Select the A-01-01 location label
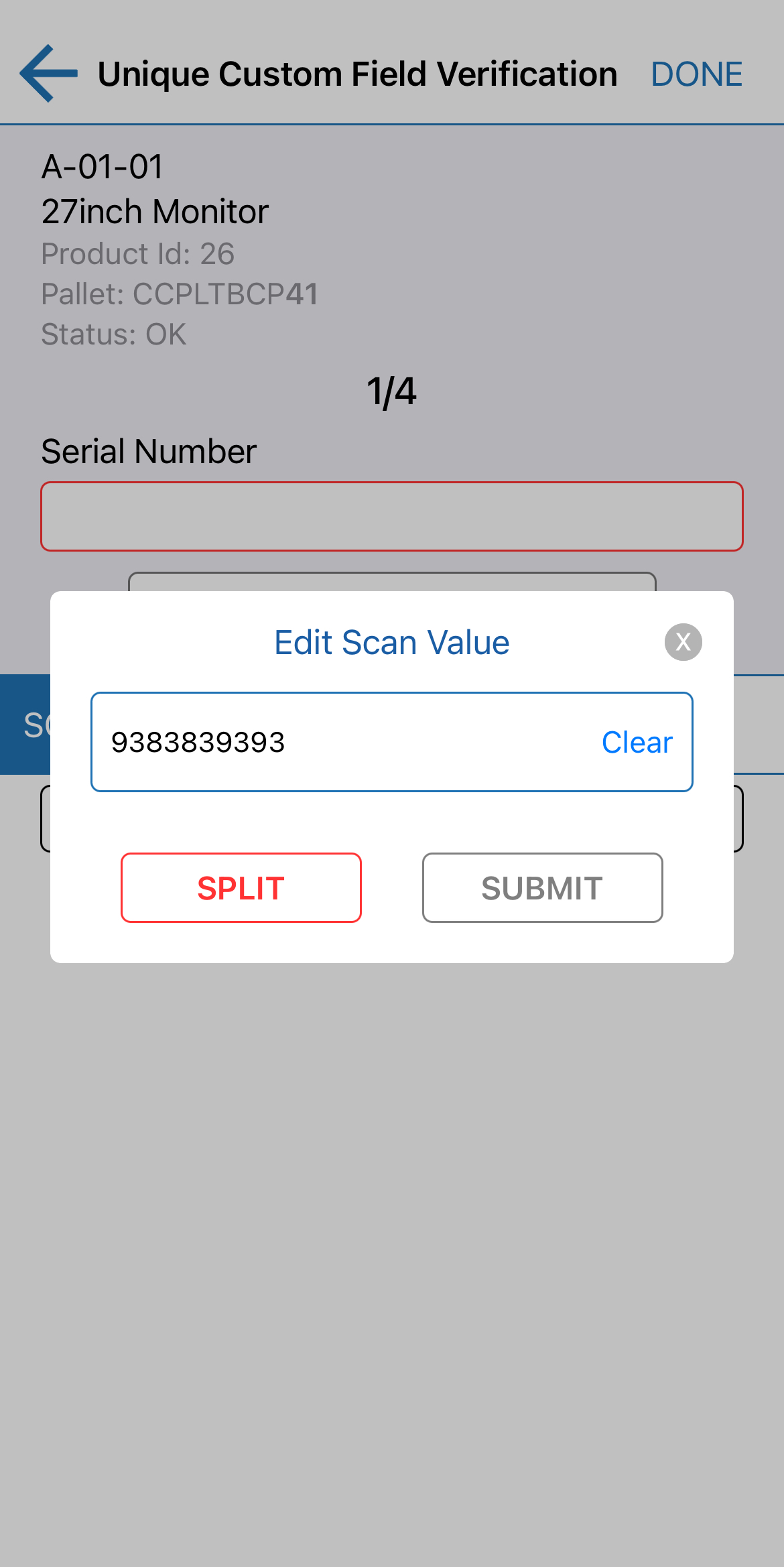The width and height of the screenshot is (784, 1567). (102, 168)
